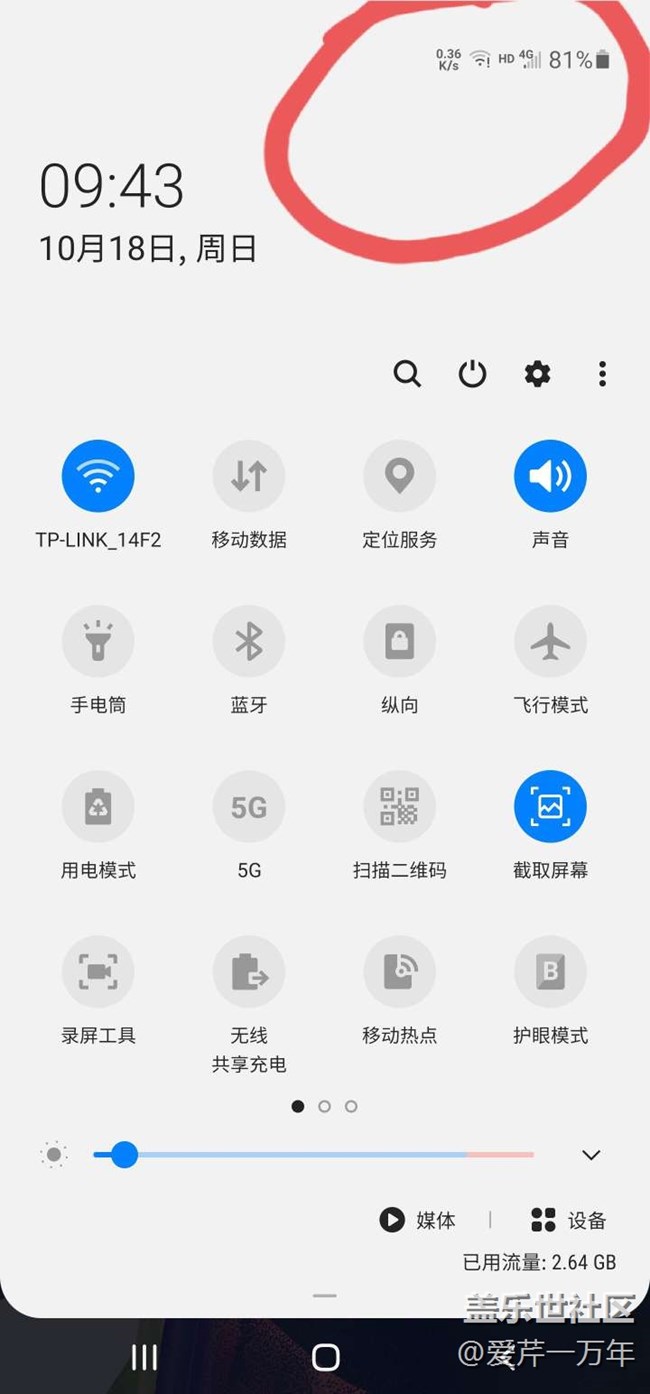Viewport: 650px width, 1394px height.
Task: Expand the brightness options chevron
Action: click(591, 1155)
